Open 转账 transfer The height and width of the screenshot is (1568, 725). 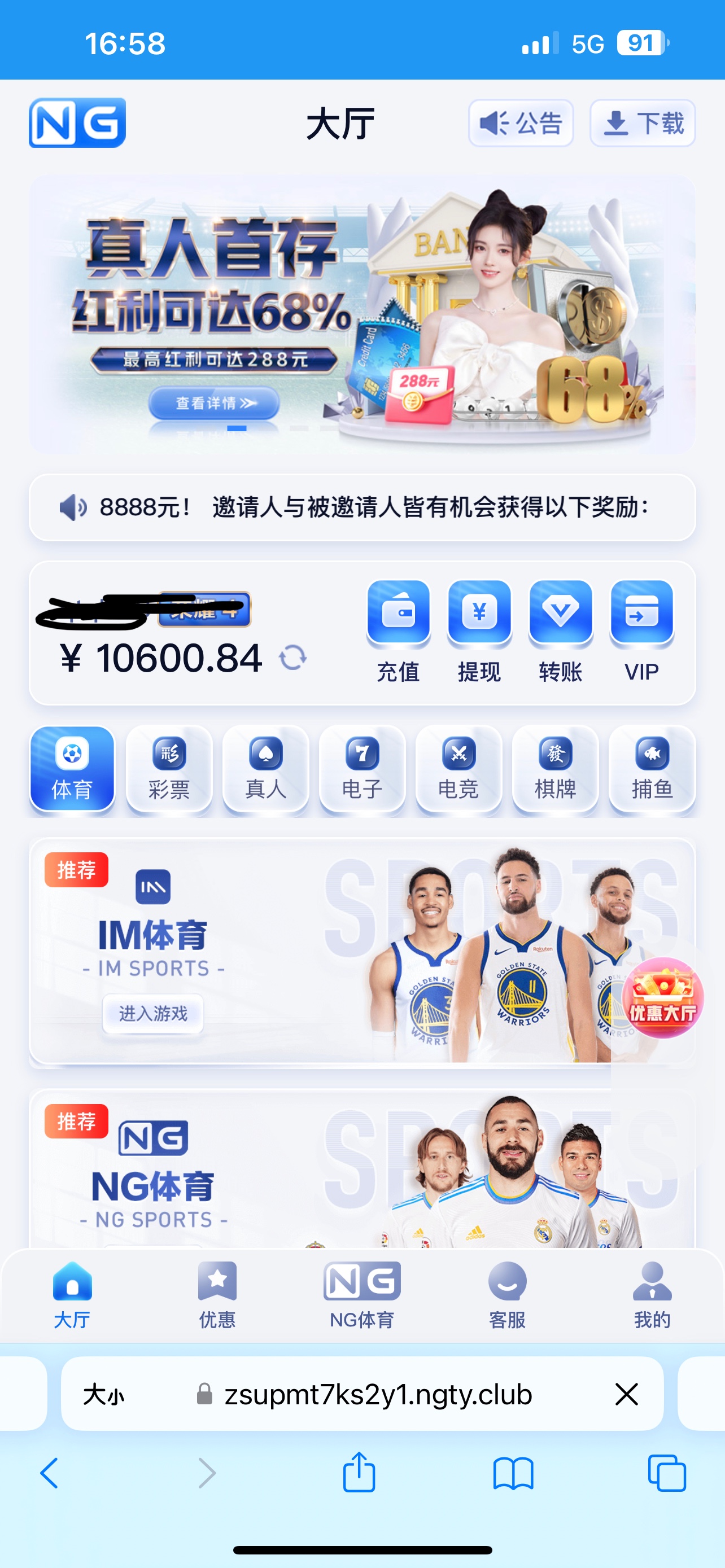pyautogui.click(x=560, y=630)
